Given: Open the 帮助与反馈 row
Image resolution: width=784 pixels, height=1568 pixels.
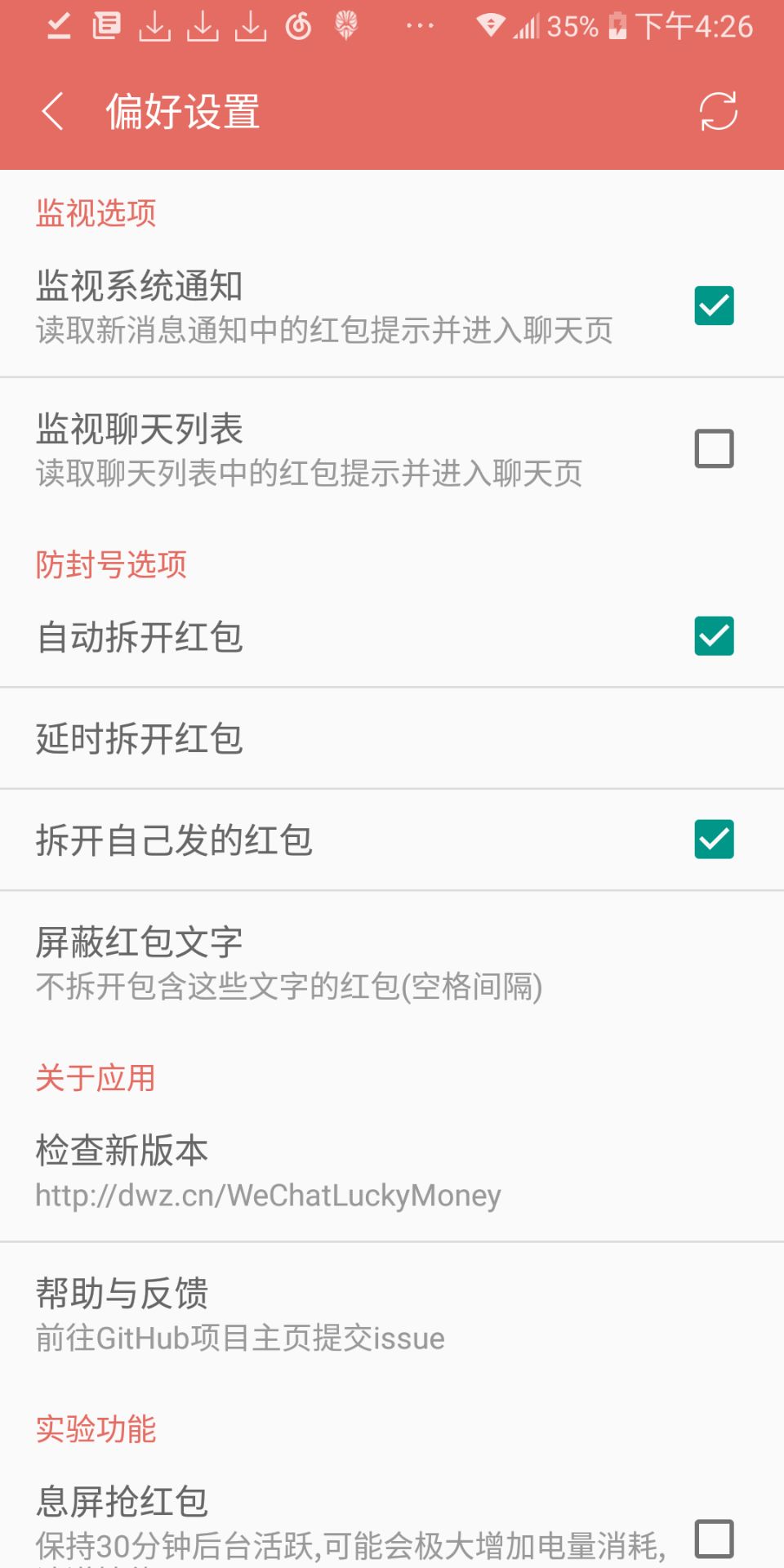Looking at the screenshot, I should pyautogui.click(x=392, y=1314).
